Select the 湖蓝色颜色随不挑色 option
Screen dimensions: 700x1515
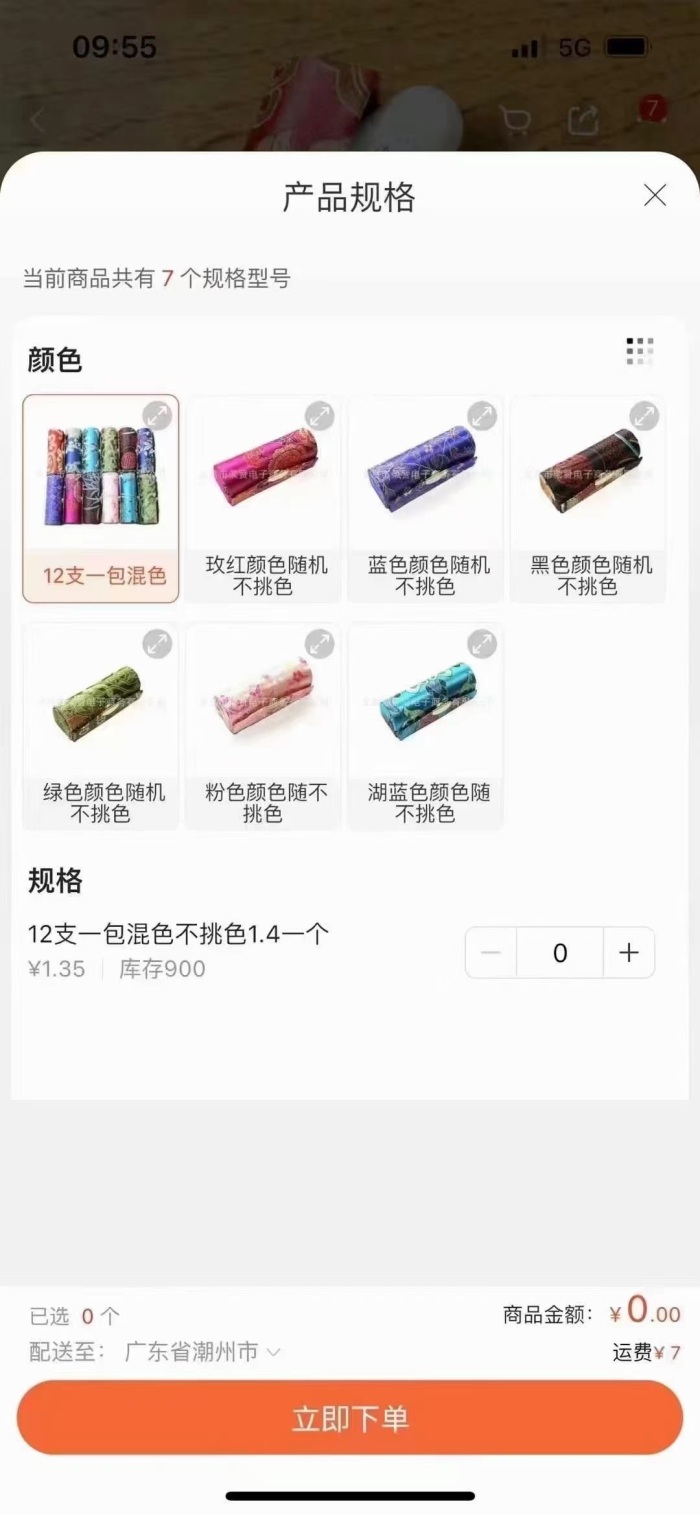pos(426,727)
